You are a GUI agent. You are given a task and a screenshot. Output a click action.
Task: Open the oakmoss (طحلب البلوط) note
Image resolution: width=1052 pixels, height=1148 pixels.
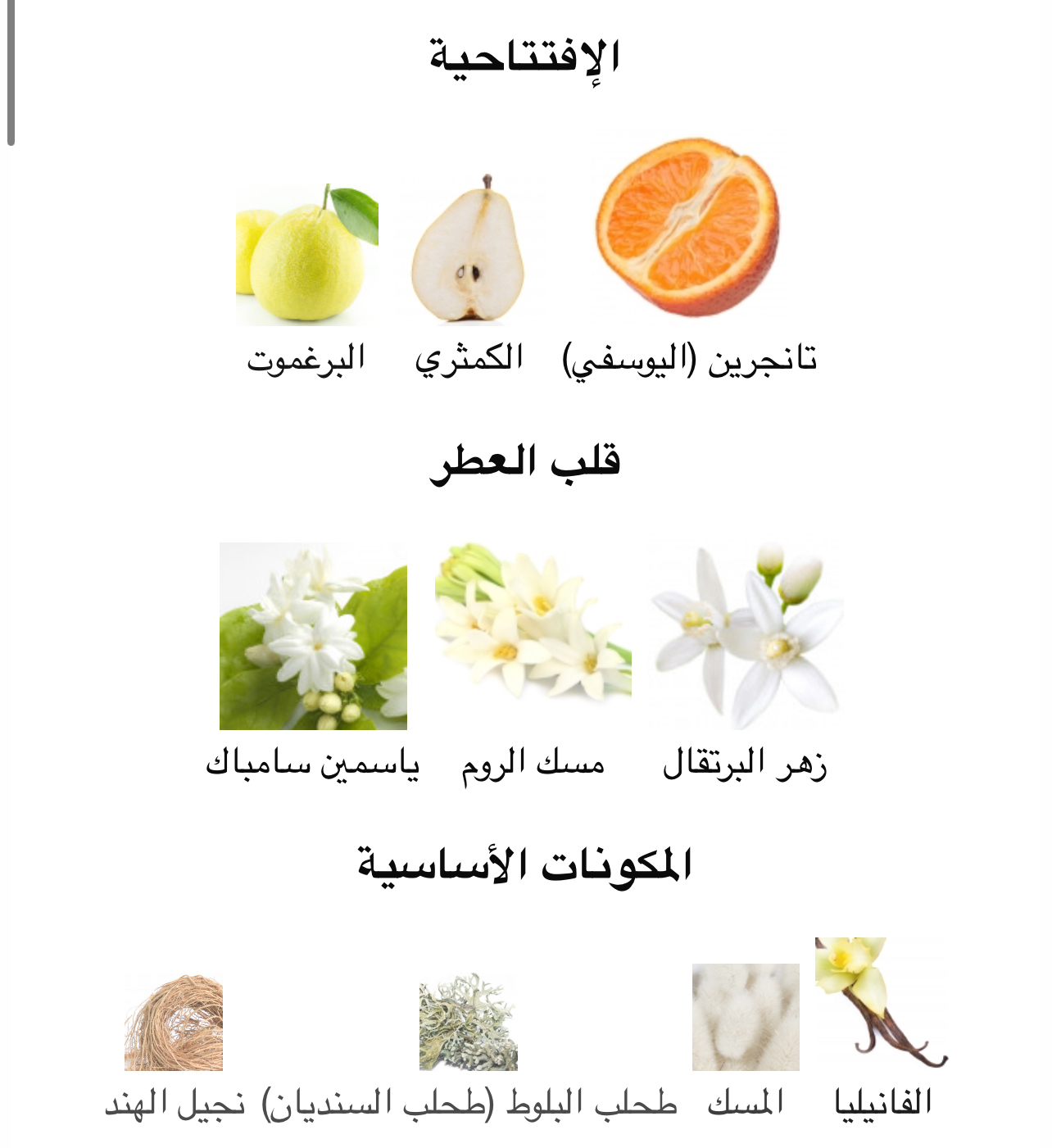click(x=469, y=1022)
